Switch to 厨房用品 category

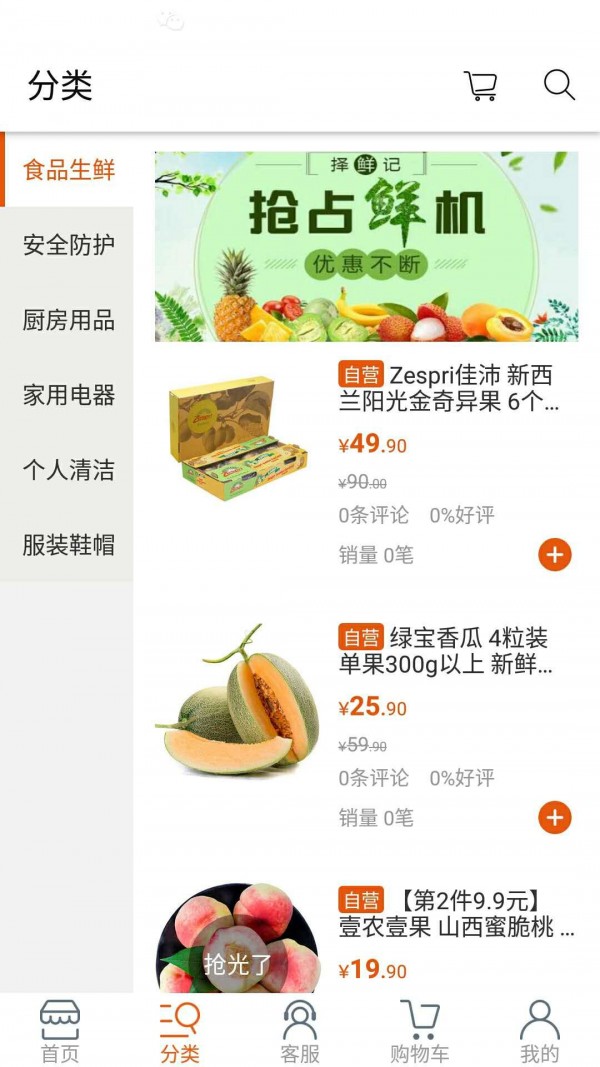[69, 320]
